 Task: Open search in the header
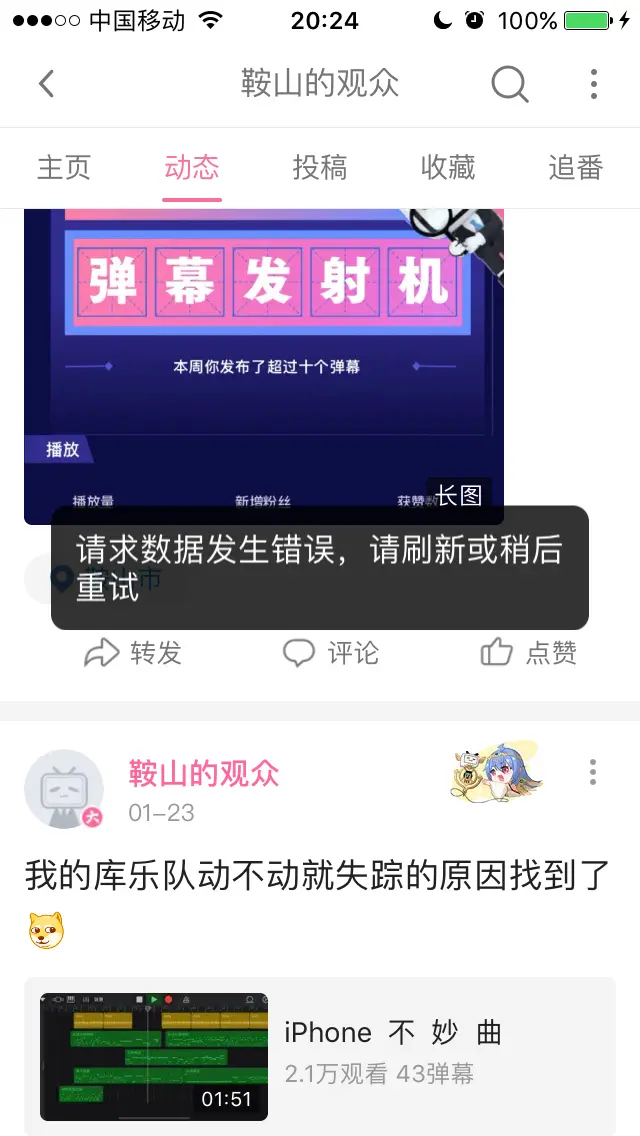pyautogui.click(x=509, y=84)
